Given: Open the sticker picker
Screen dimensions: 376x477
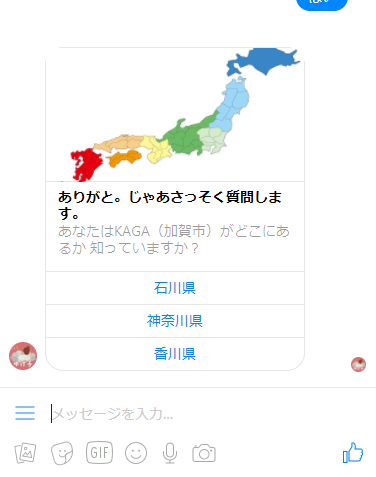Looking at the screenshot, I should 62,453.
